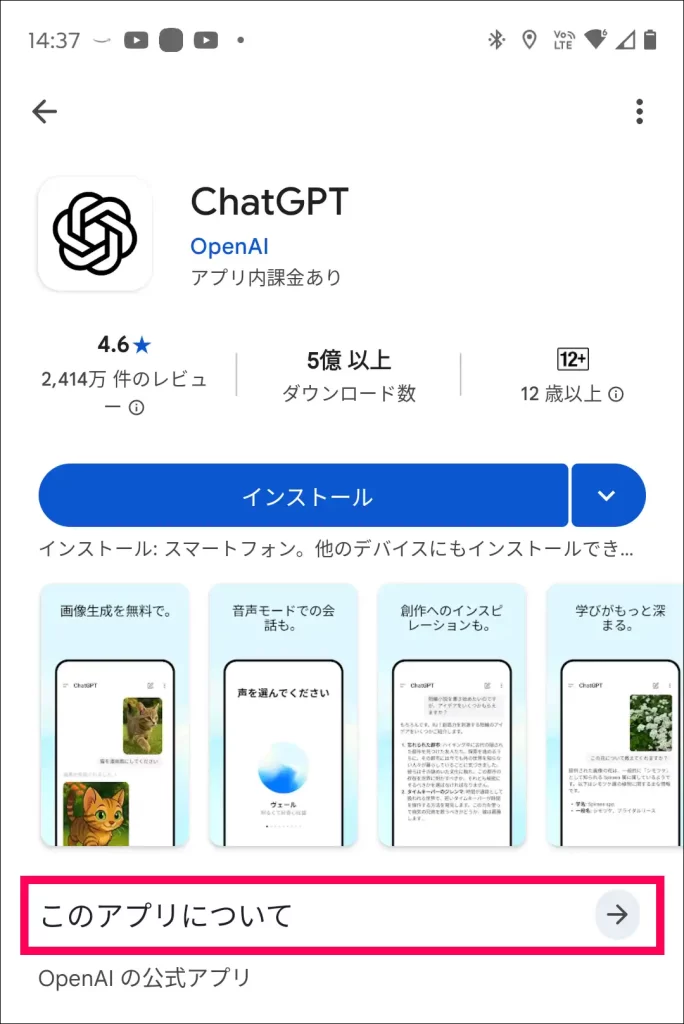Open the OpenAI developer link
Viewport: 684px width, 1024px height.
point(229,246)
